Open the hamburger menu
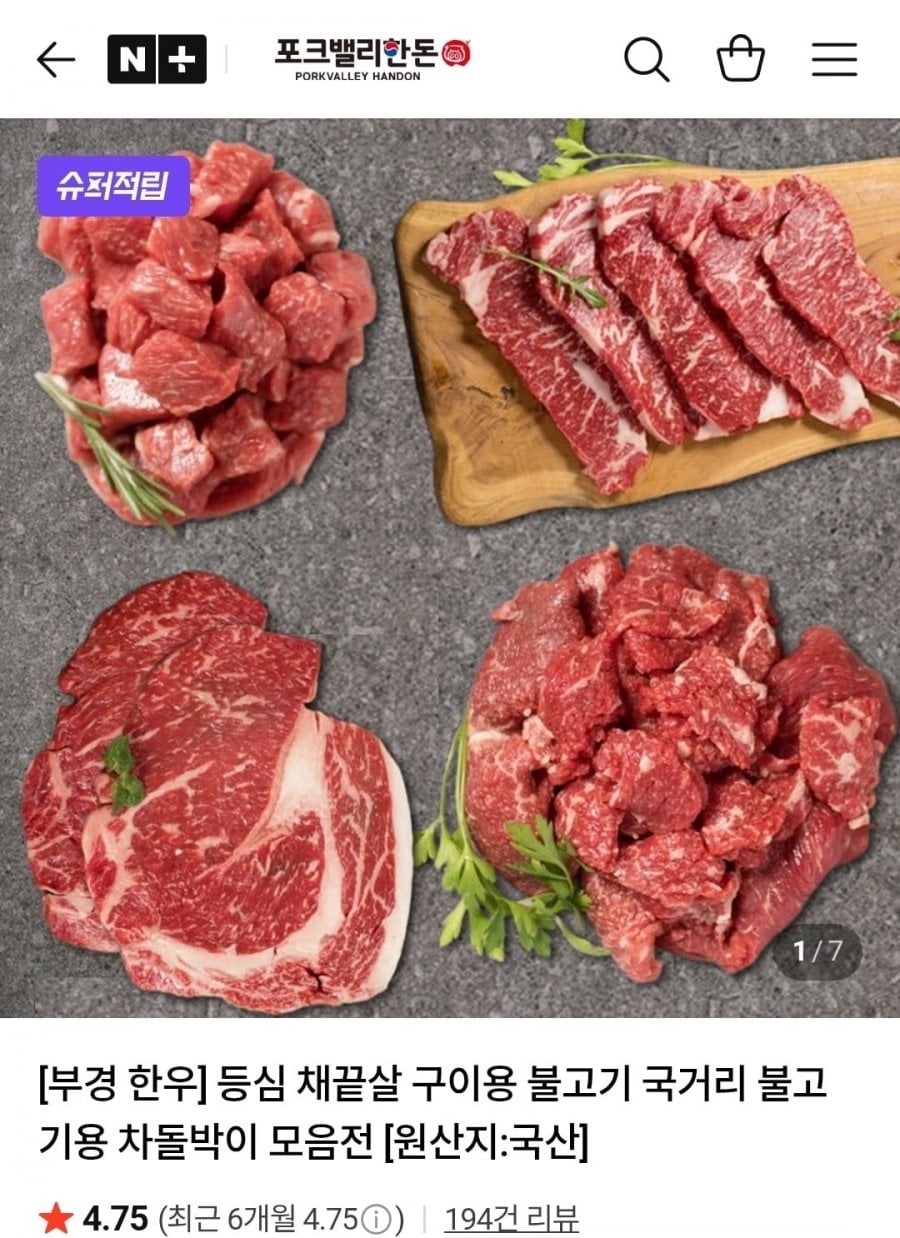The width and height of the screenshot is (900, 1238). [834, 60]
